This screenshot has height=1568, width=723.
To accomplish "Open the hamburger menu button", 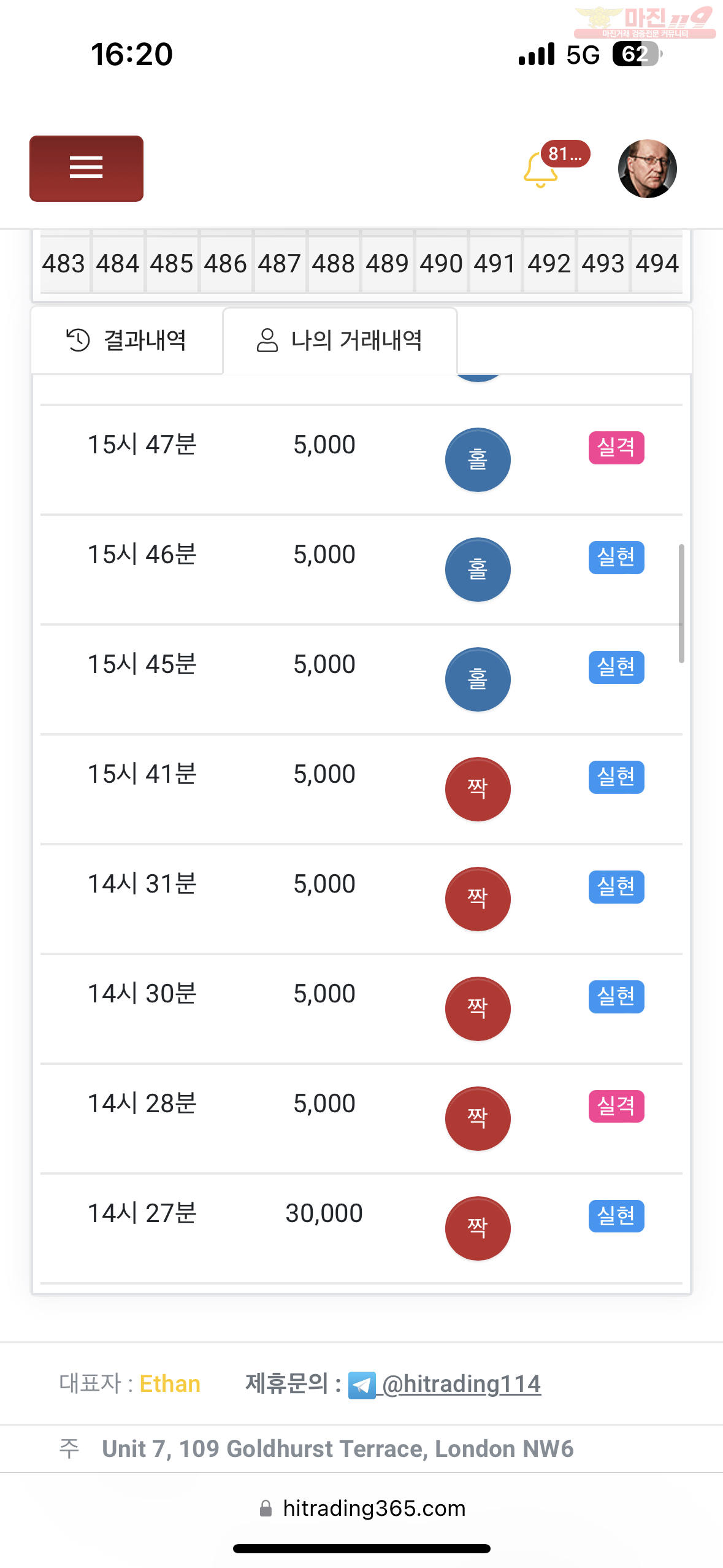I will [86, 169].
